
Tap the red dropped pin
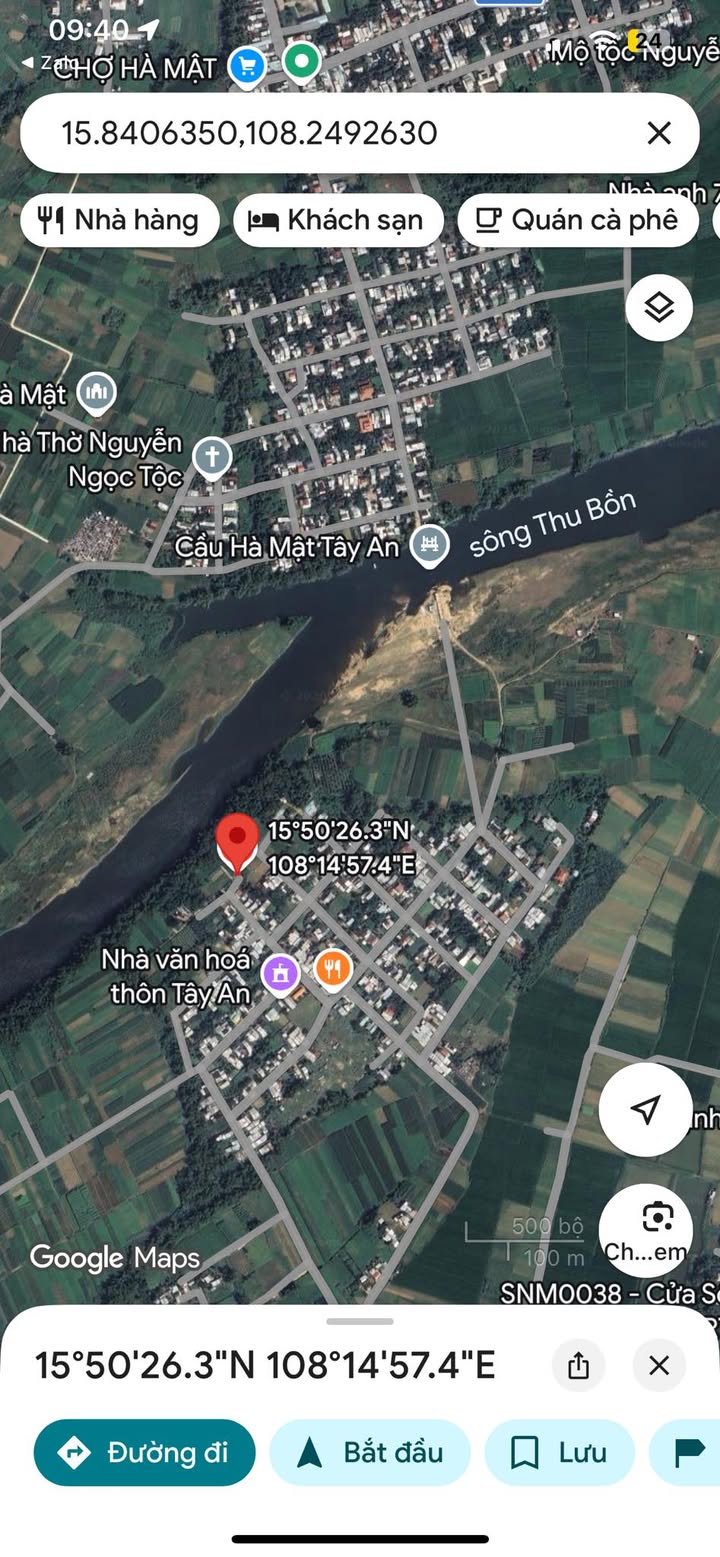pyautogui.click(x=237, y=844)
